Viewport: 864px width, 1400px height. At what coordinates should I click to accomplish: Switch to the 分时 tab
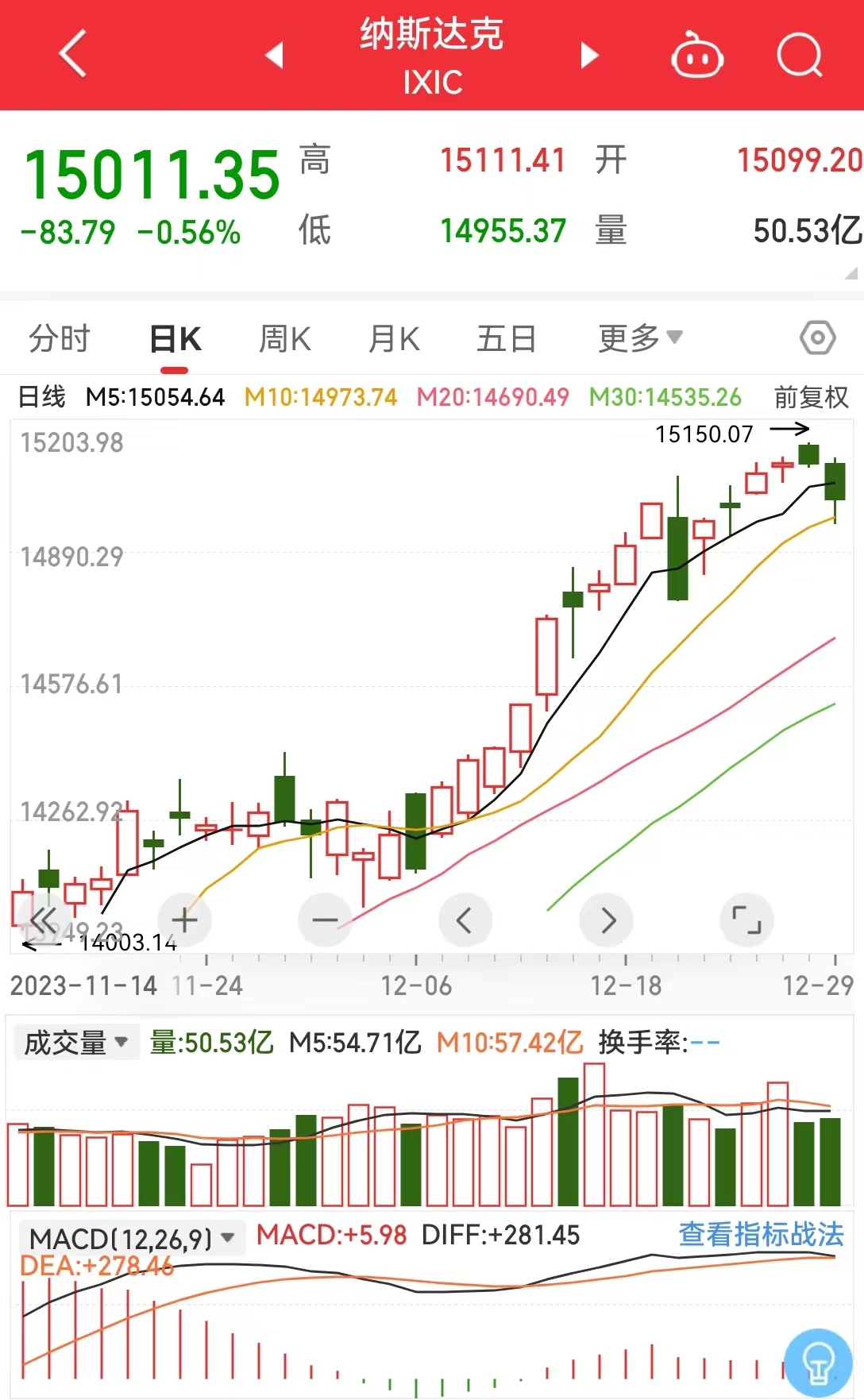tap(60, 339)
